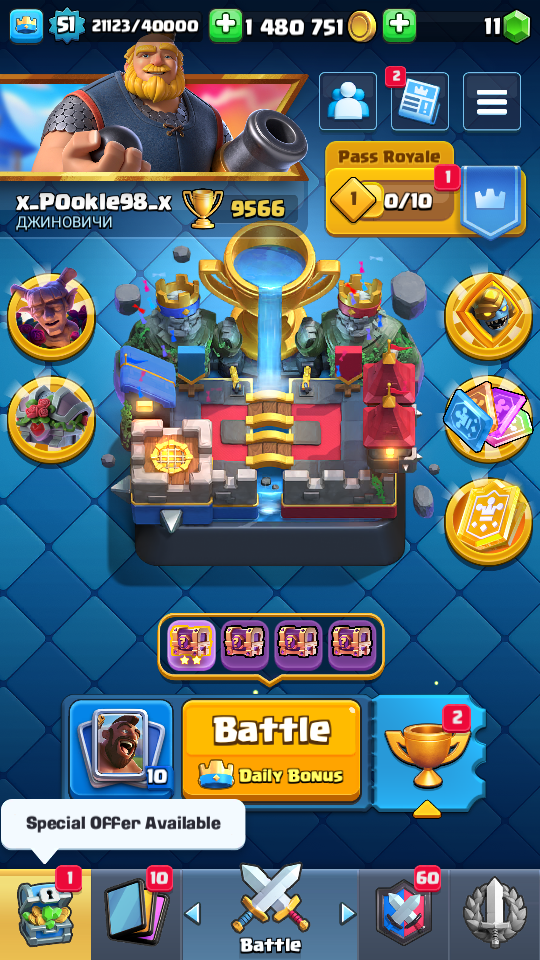The width and height of the screenshot is (540, 960).
Task: Open the first purple chest slot
Action: coord(192,646)
